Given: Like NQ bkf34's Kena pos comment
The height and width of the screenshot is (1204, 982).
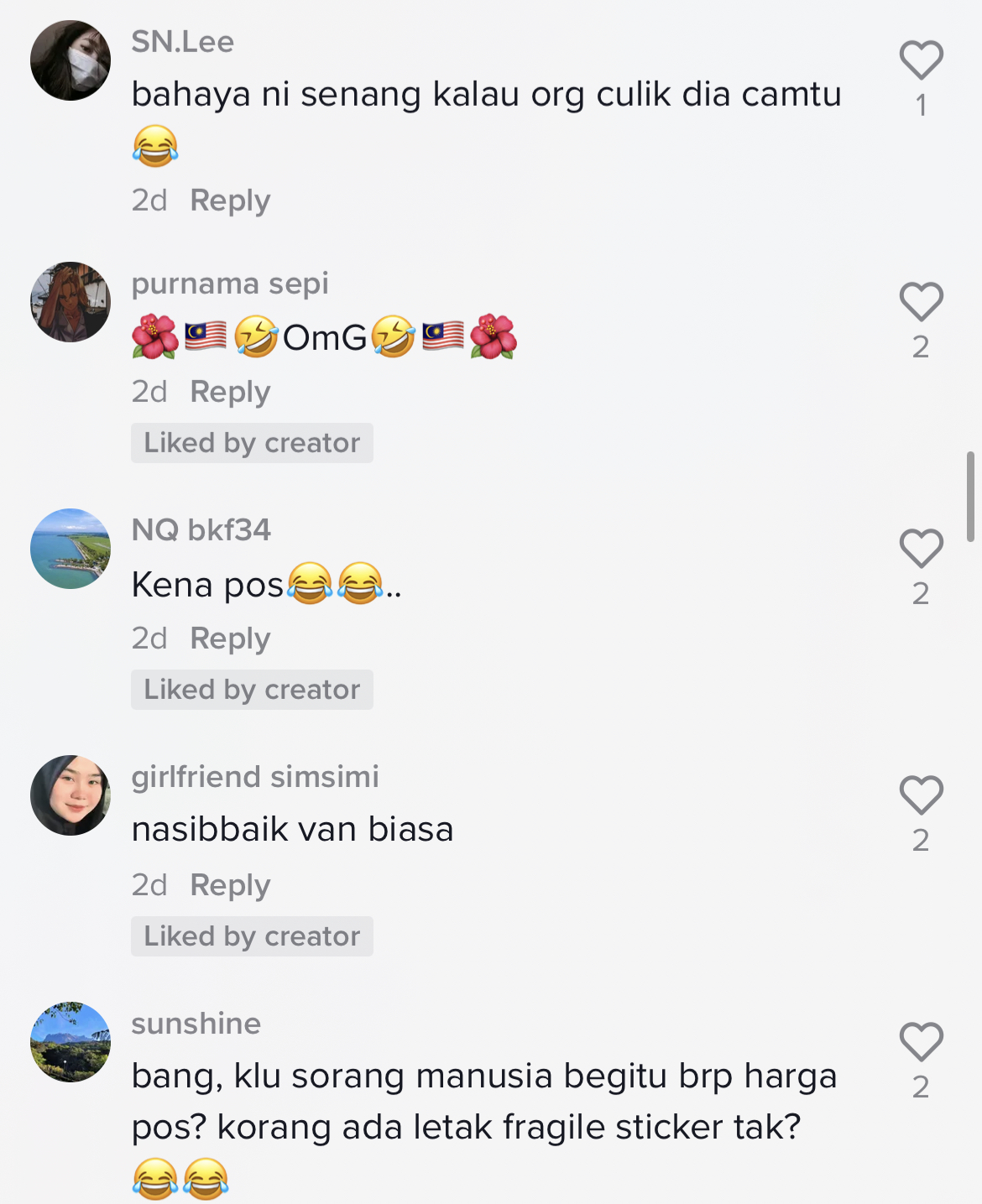Looking at the screenshot, I should tap(921, 549).
